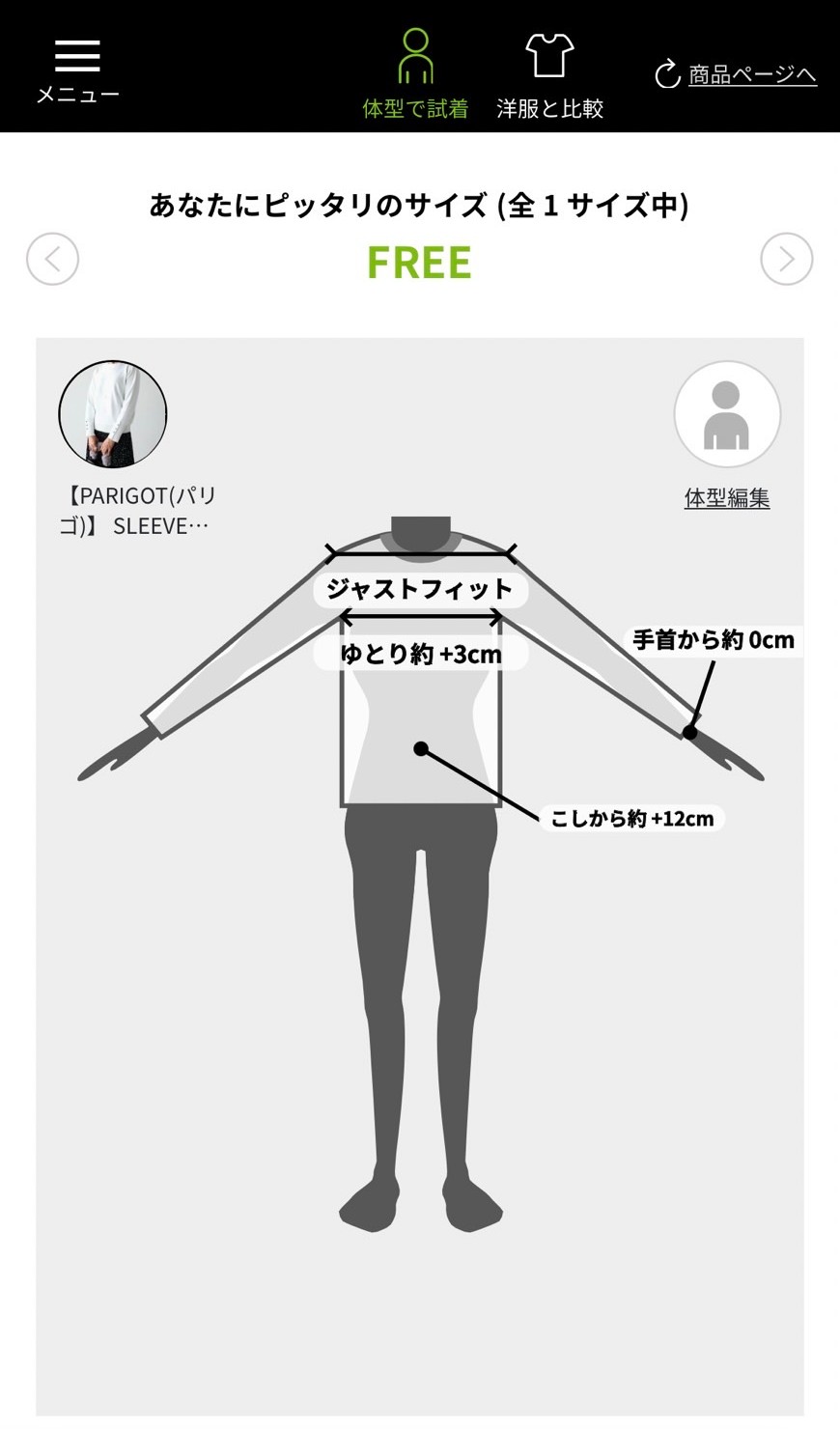Show next size with right arrow
This screenshot has height=1429, width=840.
point(786,259)
